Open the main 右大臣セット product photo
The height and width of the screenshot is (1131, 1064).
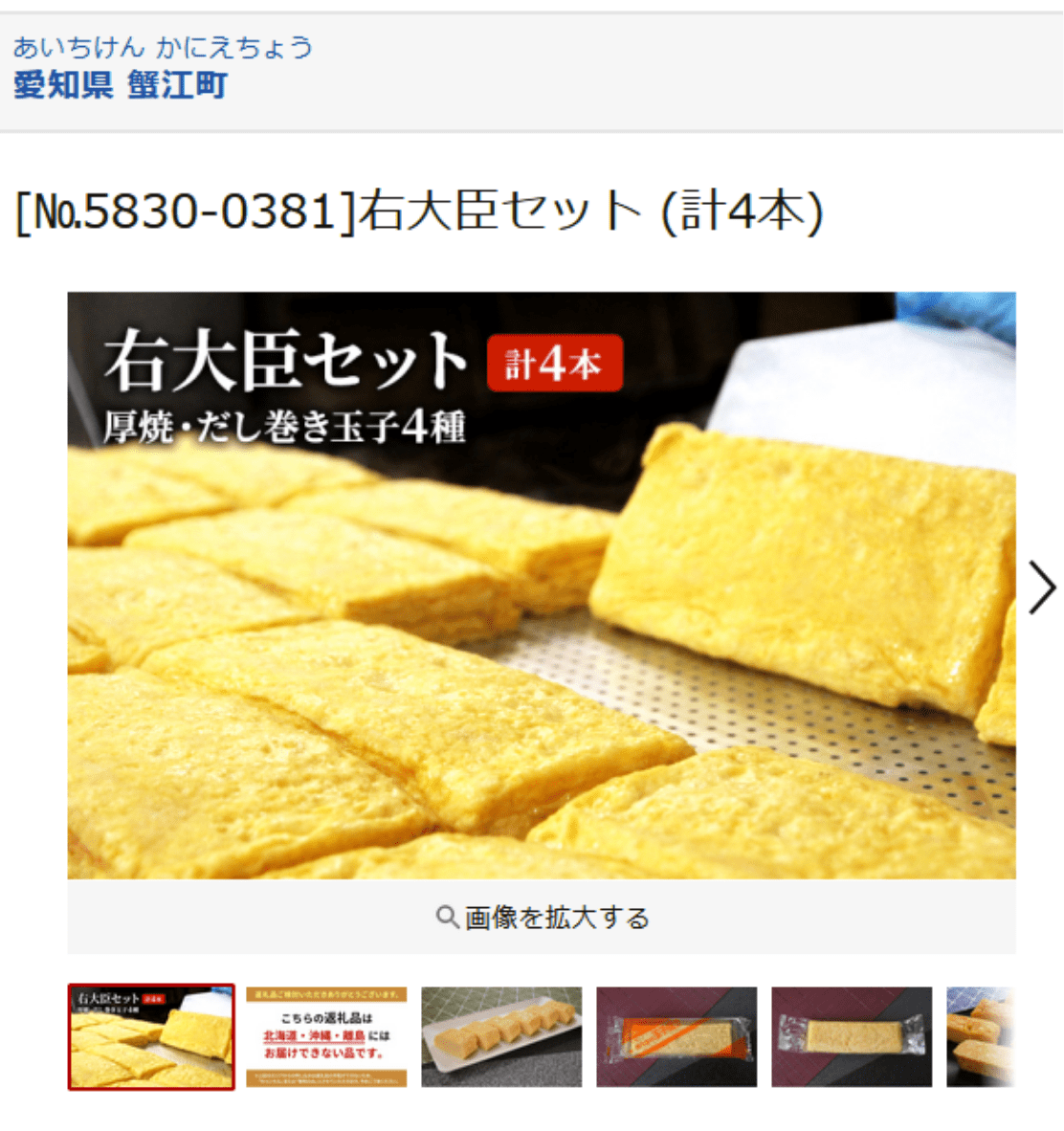(542, 586)
